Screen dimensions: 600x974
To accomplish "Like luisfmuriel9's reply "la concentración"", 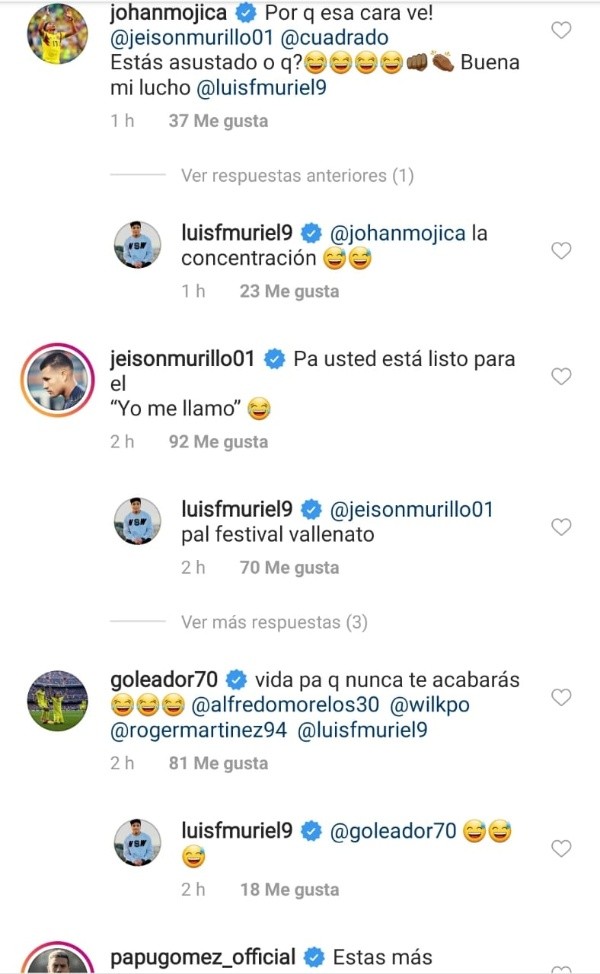I will [561, 251].
